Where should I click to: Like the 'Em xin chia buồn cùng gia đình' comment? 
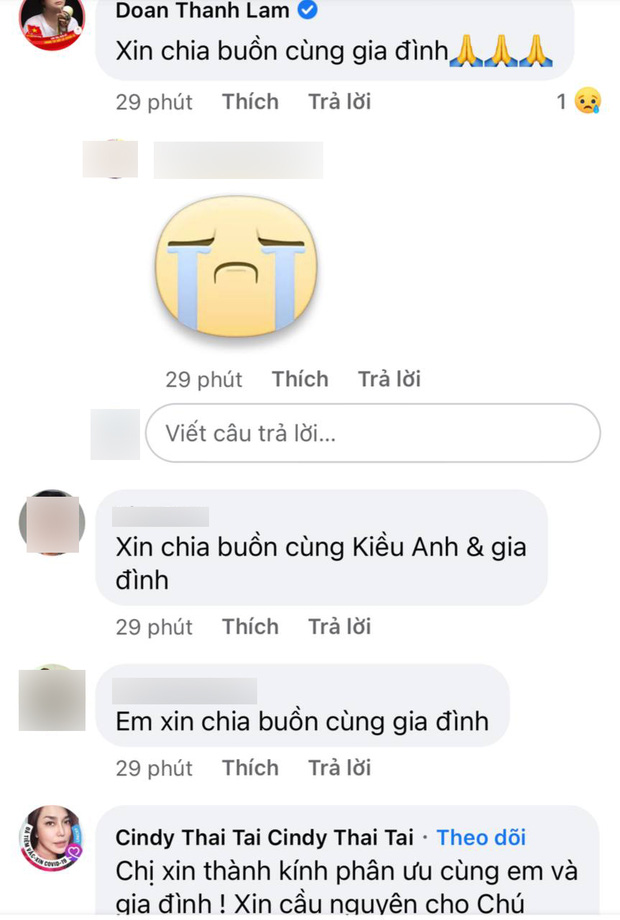point(250,768)
